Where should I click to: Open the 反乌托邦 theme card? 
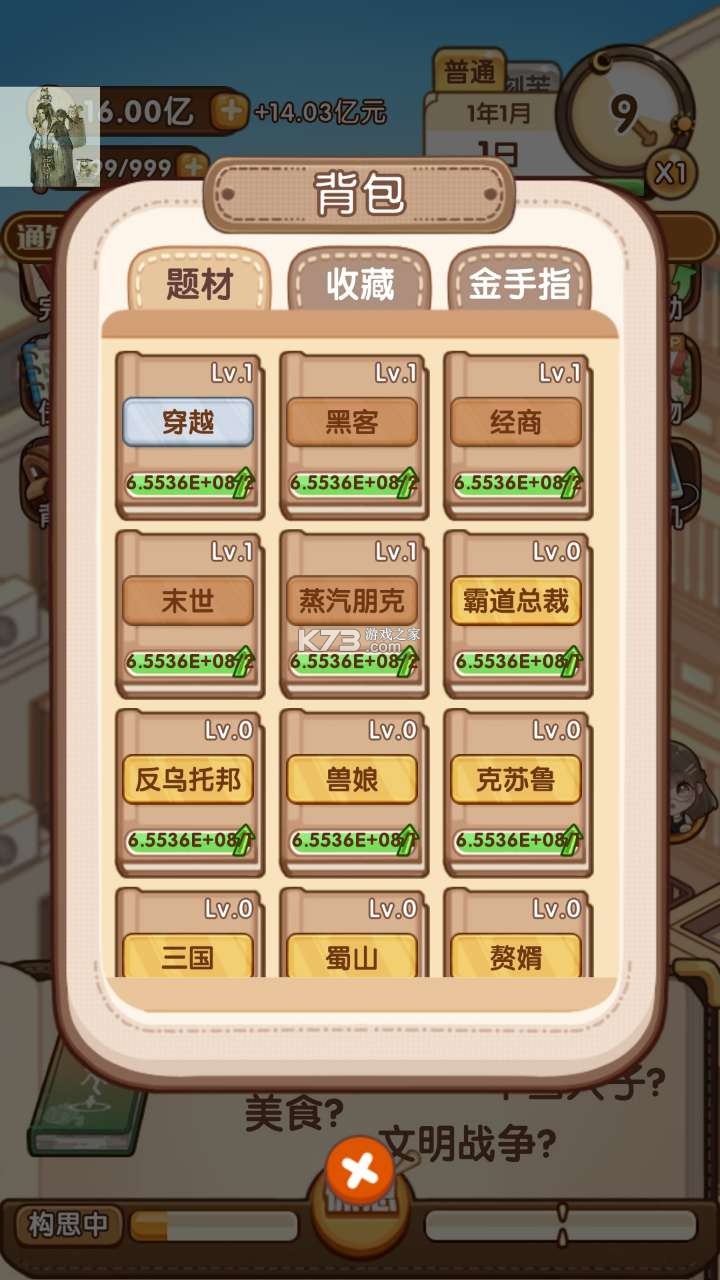(188, 780)
